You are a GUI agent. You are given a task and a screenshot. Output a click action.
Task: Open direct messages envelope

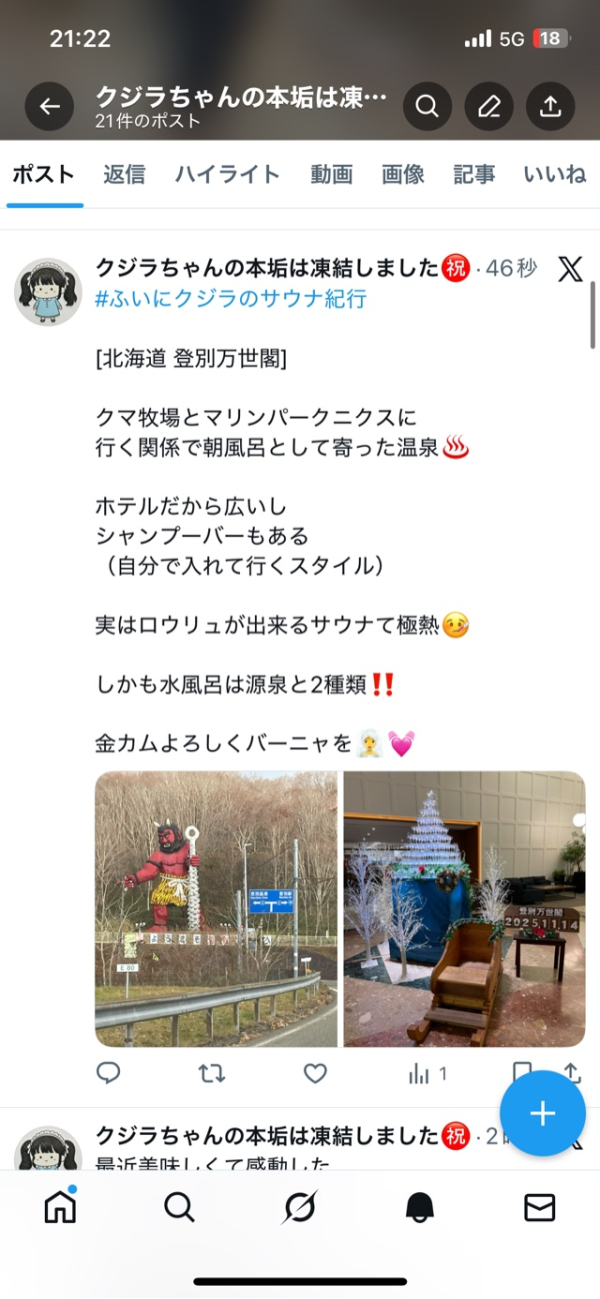click(540, 1208)
